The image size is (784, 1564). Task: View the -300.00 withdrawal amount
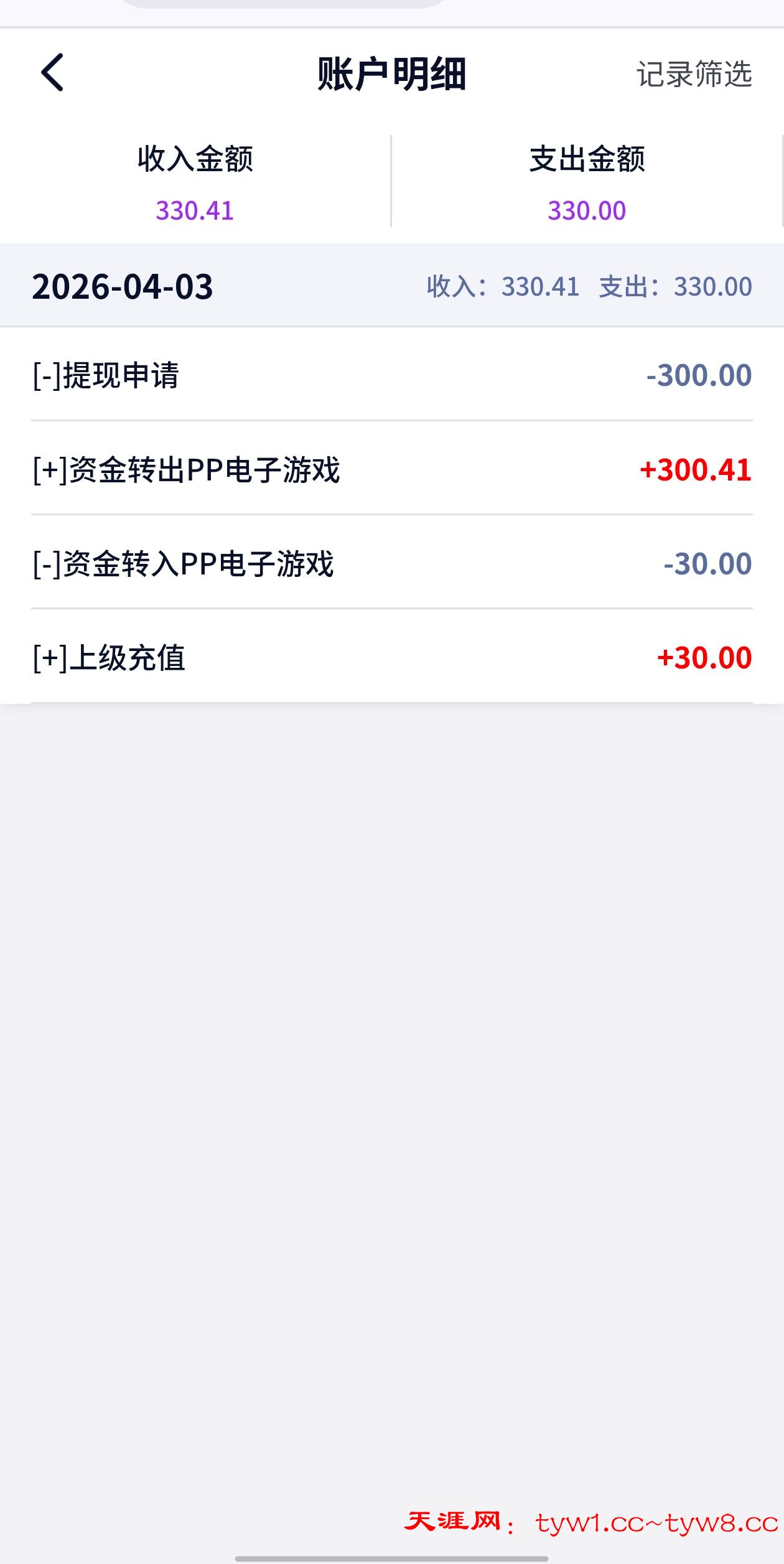[x=697, y=375]
